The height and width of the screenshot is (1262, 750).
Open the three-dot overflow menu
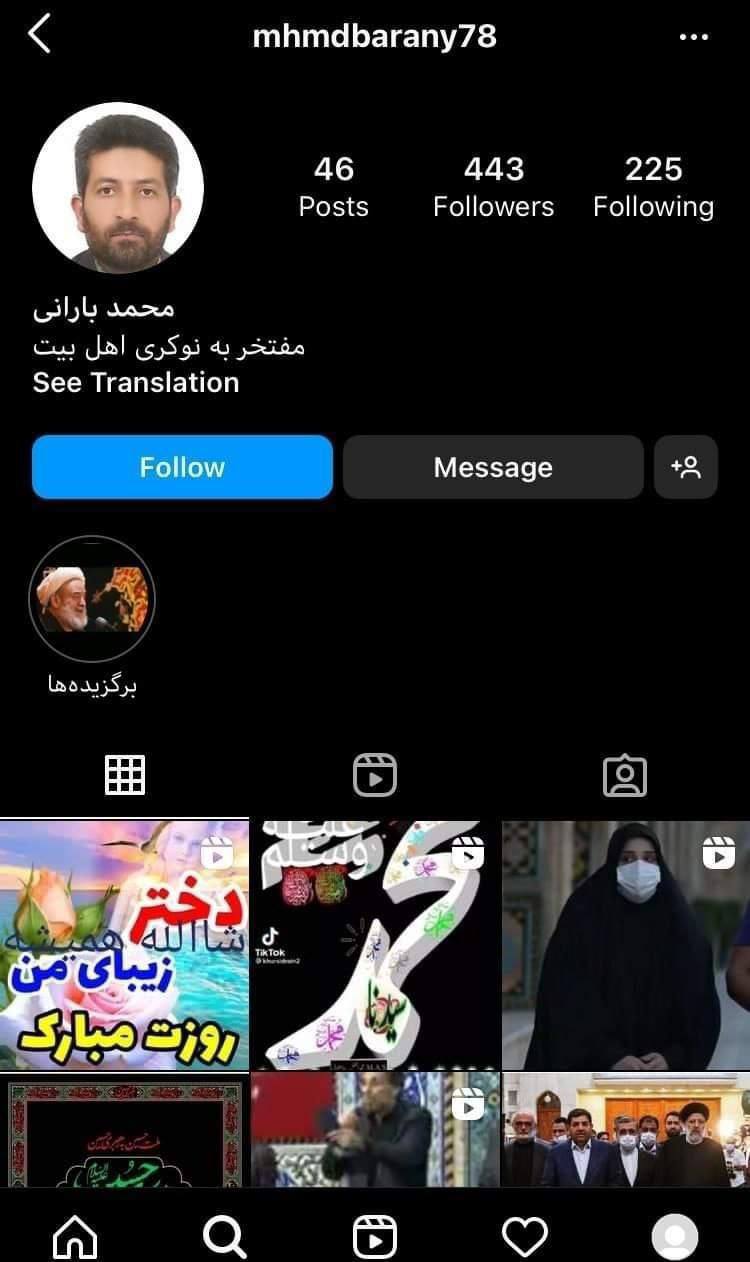click(x=693, y=37)
